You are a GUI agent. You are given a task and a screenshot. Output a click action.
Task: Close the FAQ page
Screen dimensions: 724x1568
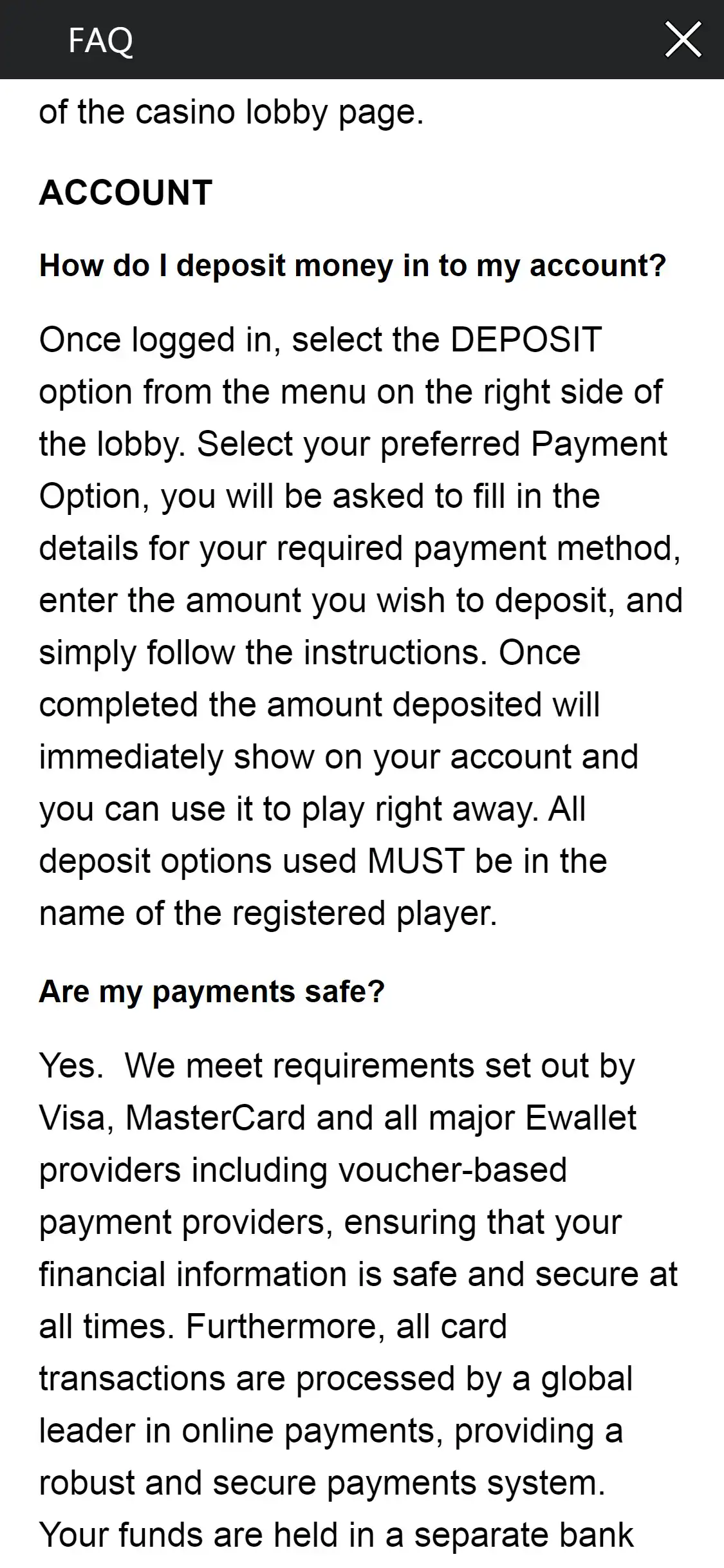point(683,40)
